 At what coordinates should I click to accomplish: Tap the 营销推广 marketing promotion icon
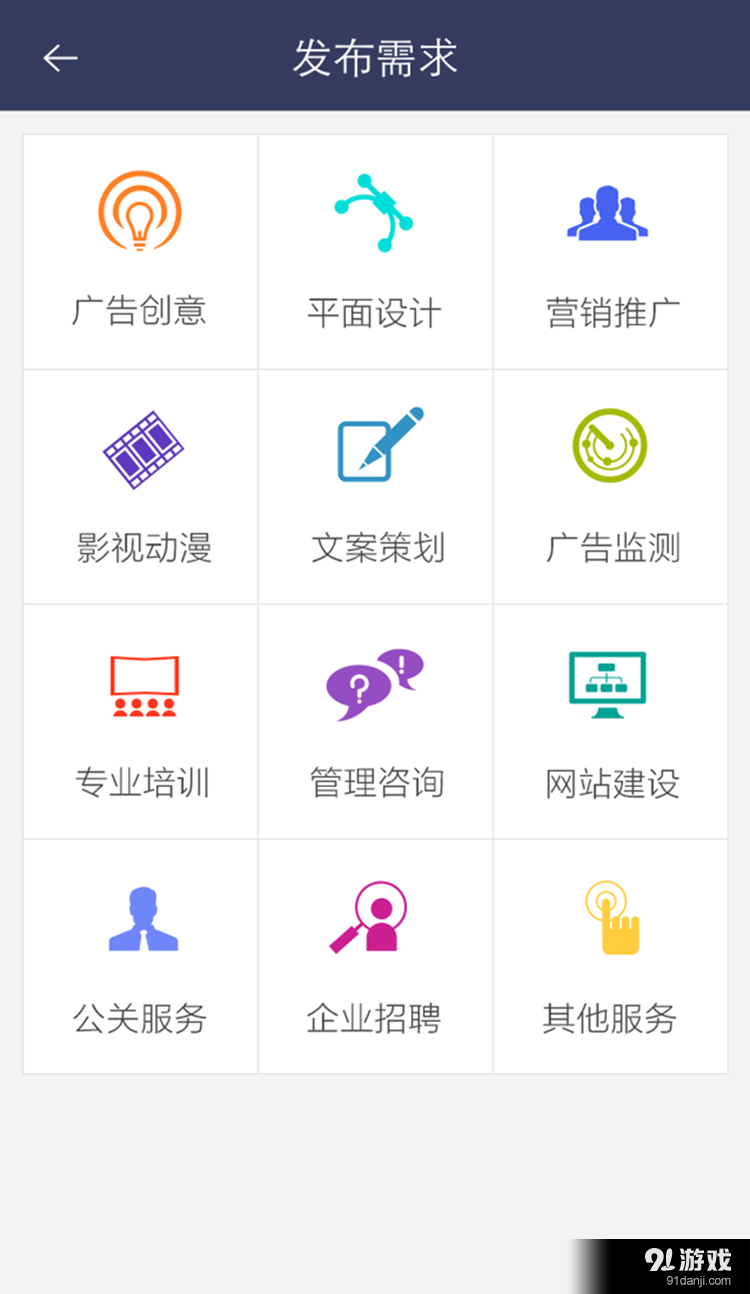(610, 212)
